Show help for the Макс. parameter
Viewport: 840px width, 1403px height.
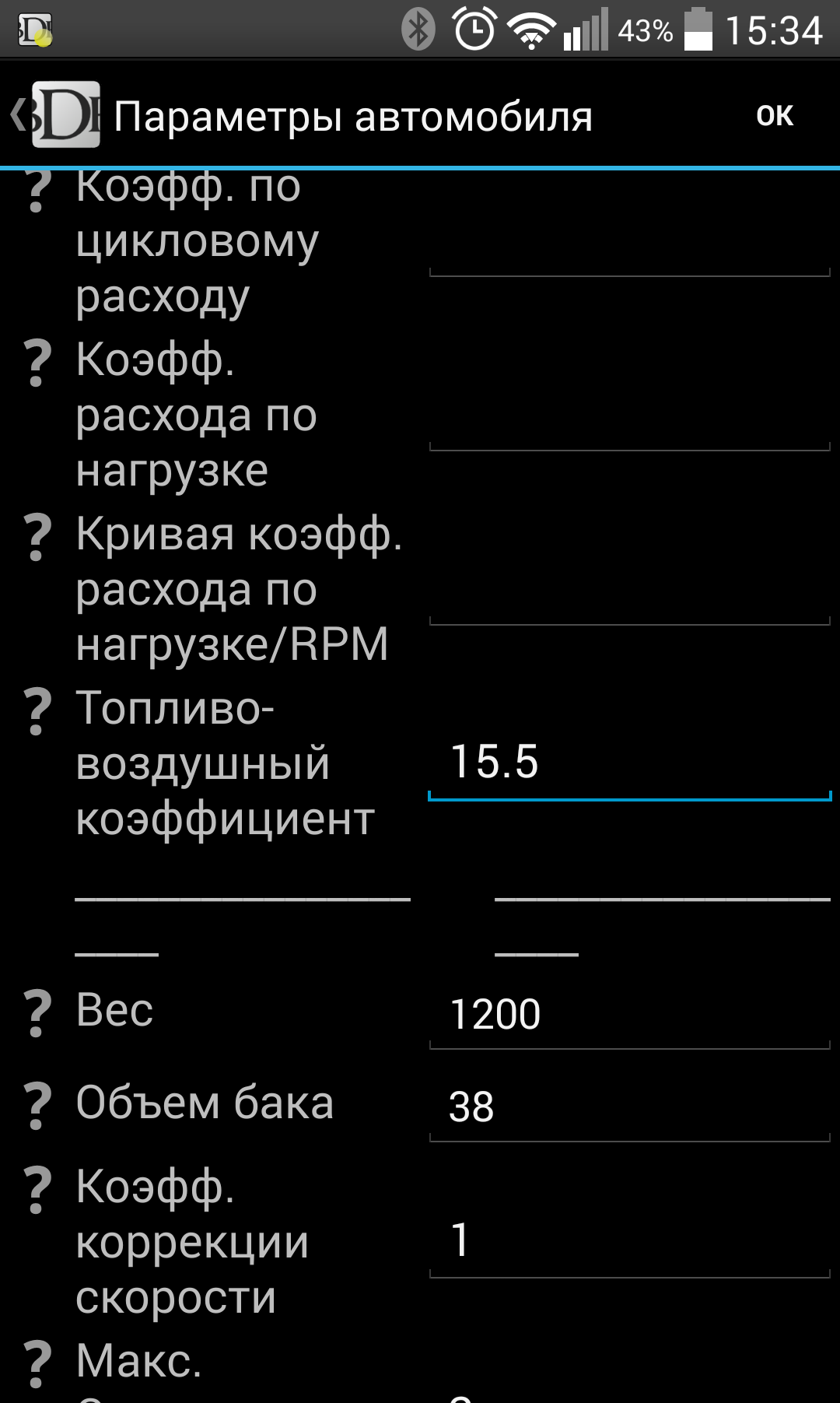pyautogui.click(x=37, y=1364)
